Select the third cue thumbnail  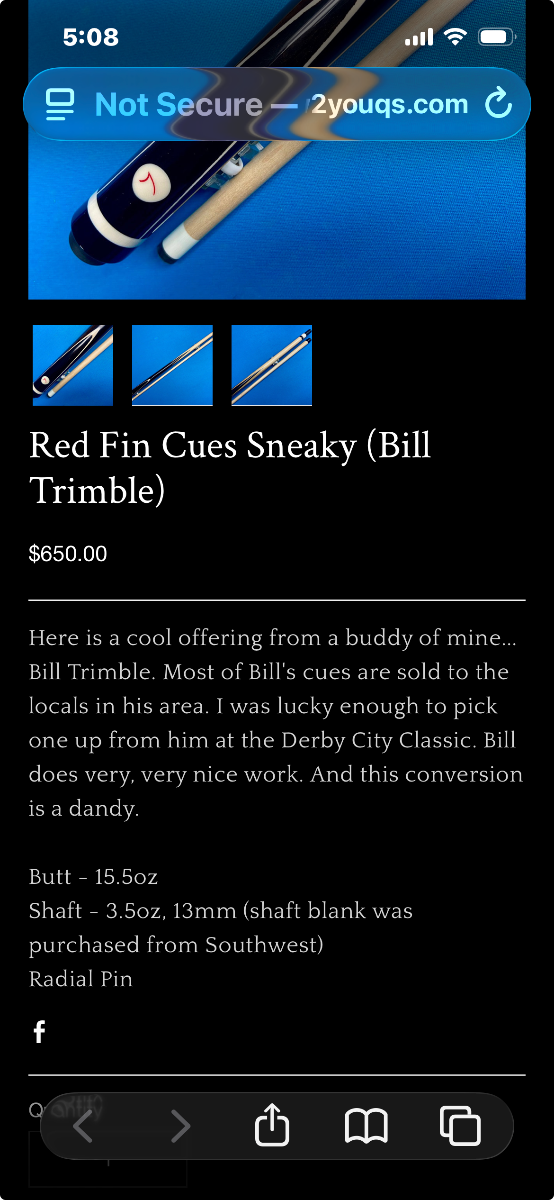[x=272, y=365]
